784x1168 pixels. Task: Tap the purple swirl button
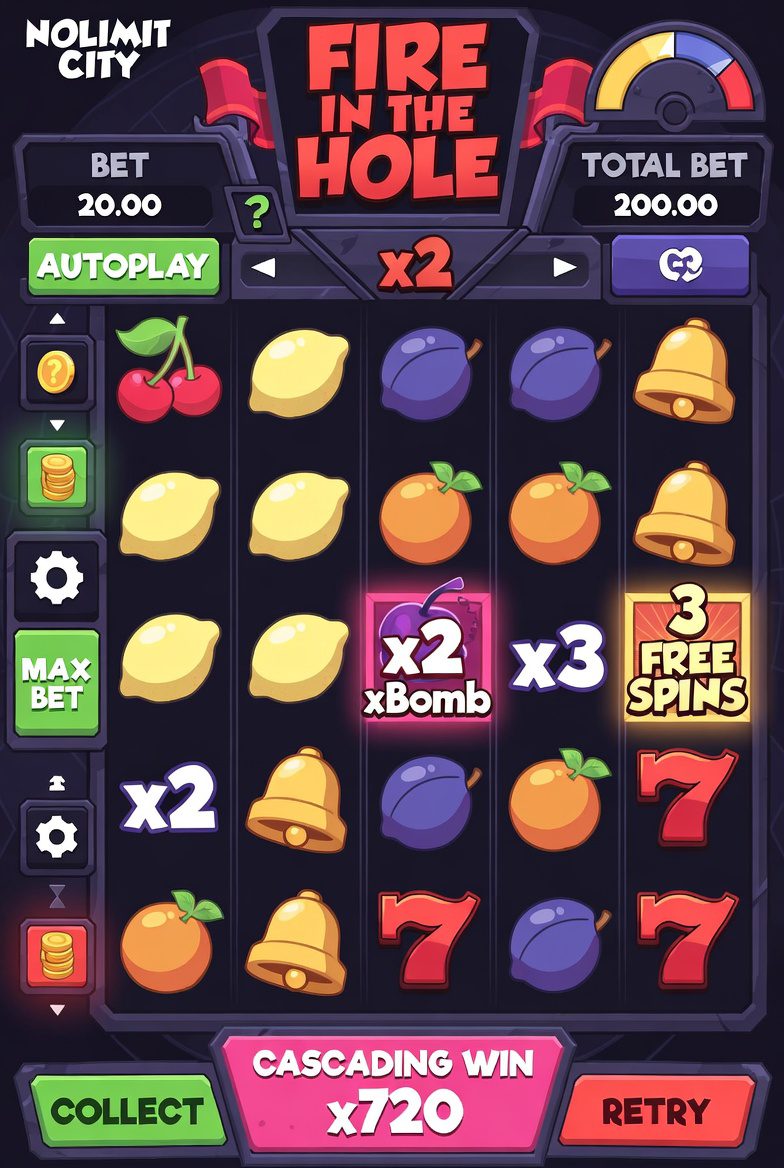click(680, 265)
